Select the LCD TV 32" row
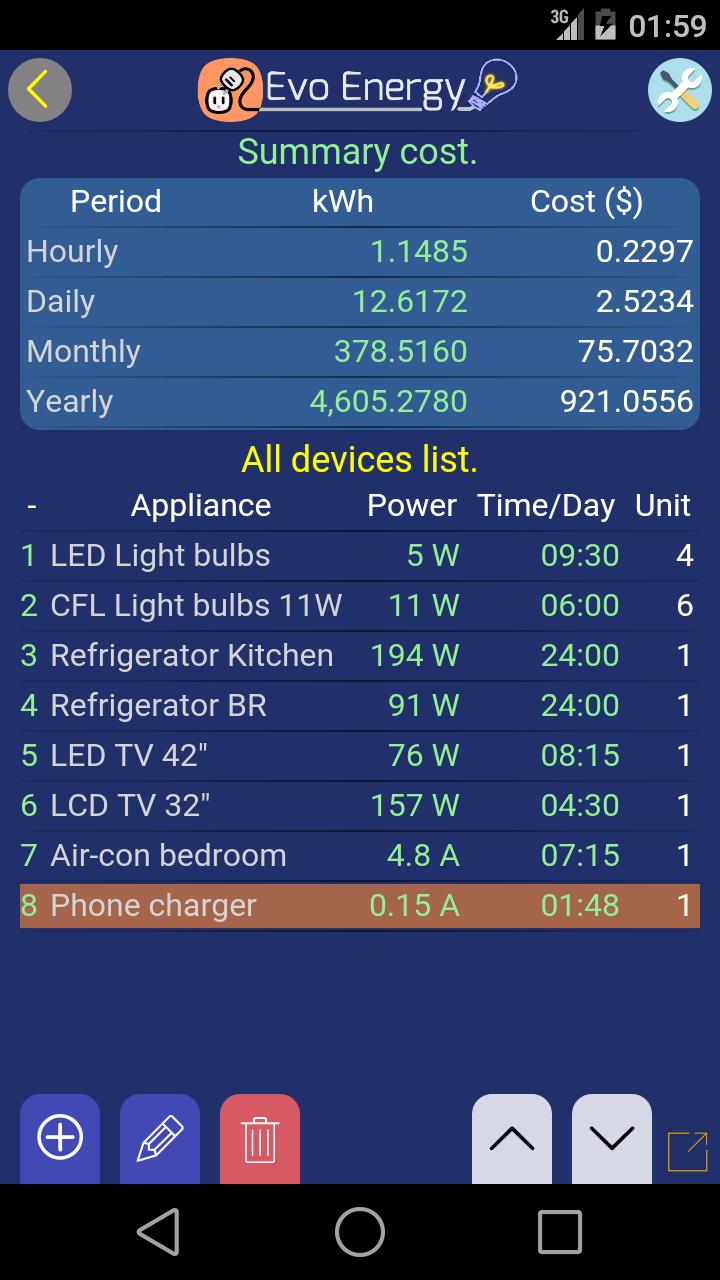 (360, 806)
